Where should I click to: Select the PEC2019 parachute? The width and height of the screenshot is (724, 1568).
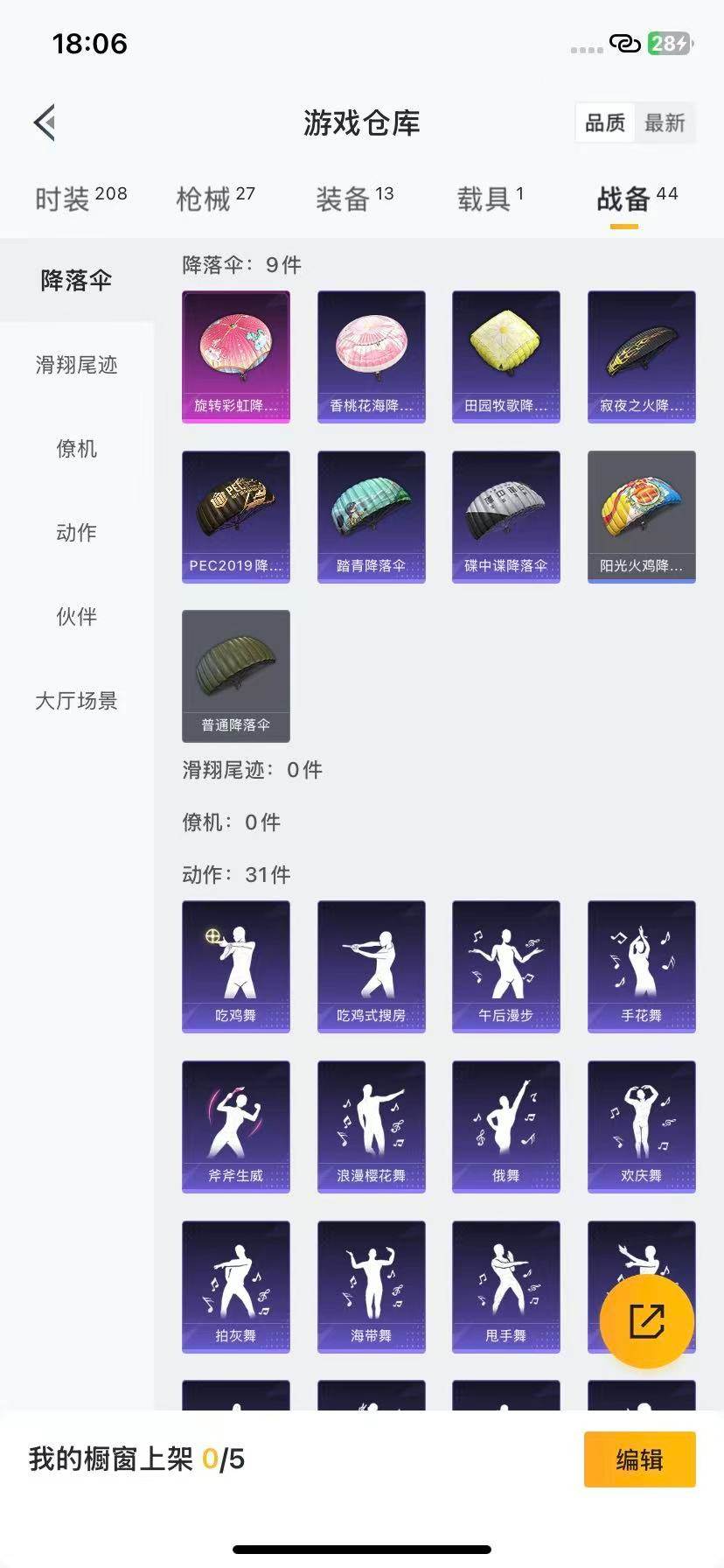[236, 515]
